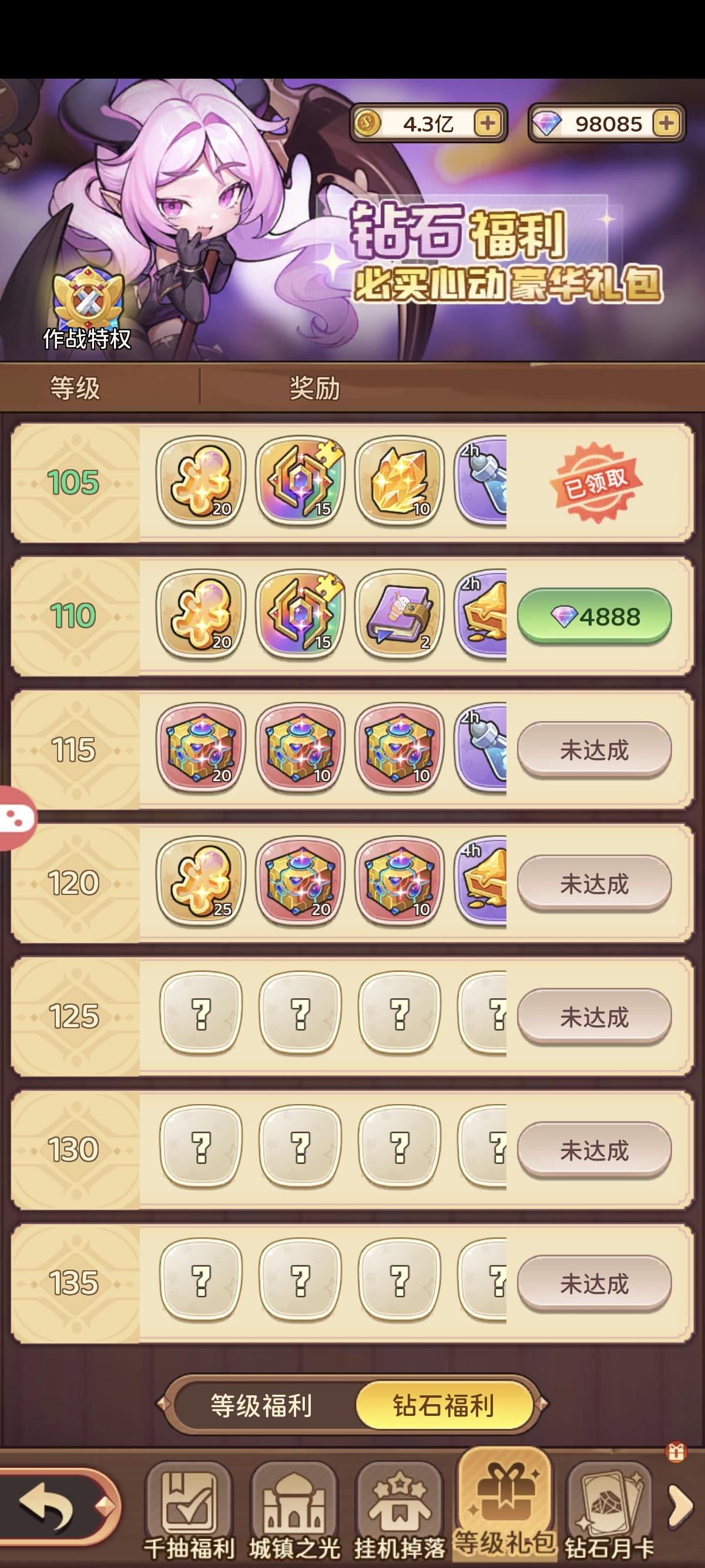
Task: Tap the plus button next to the gold coins
Action: pyautogui.click(x=488, y=123)
